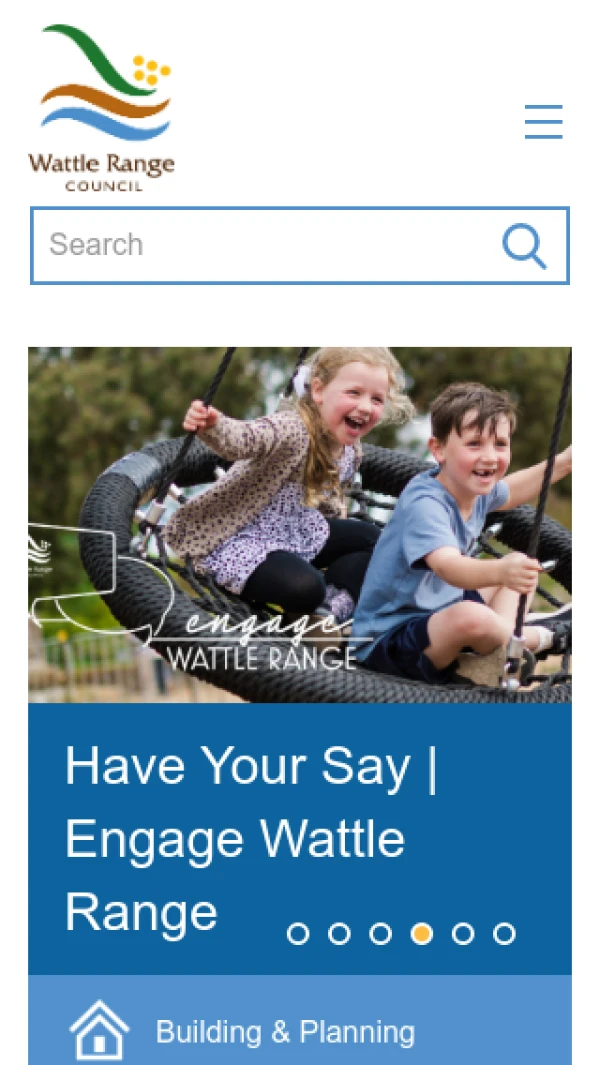Open the hamburger navigation menu
600x1065 pixels.
tap(543, 121)
